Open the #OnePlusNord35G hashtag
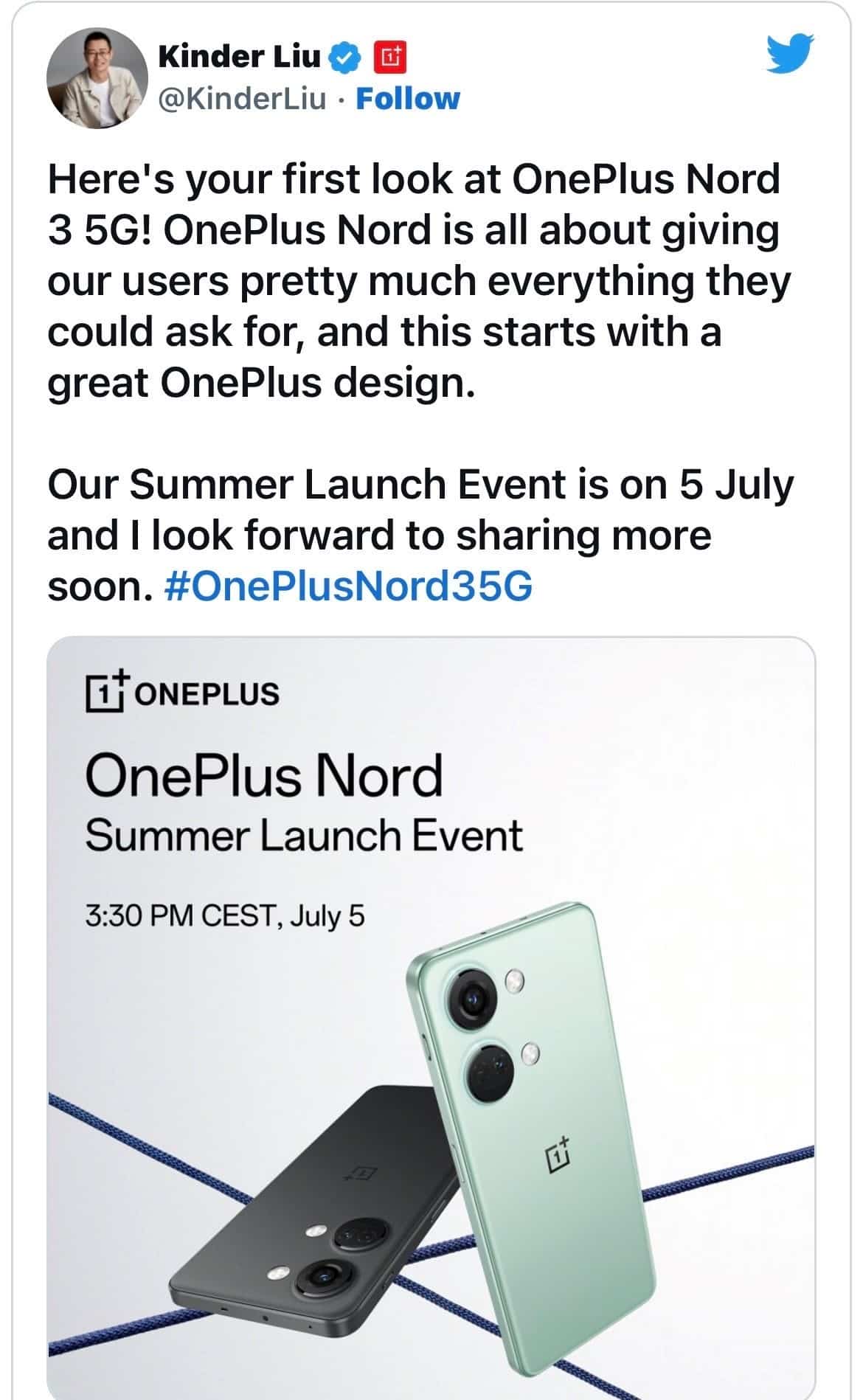Viewport: 863px width, 1400px height. pos(349,586)
